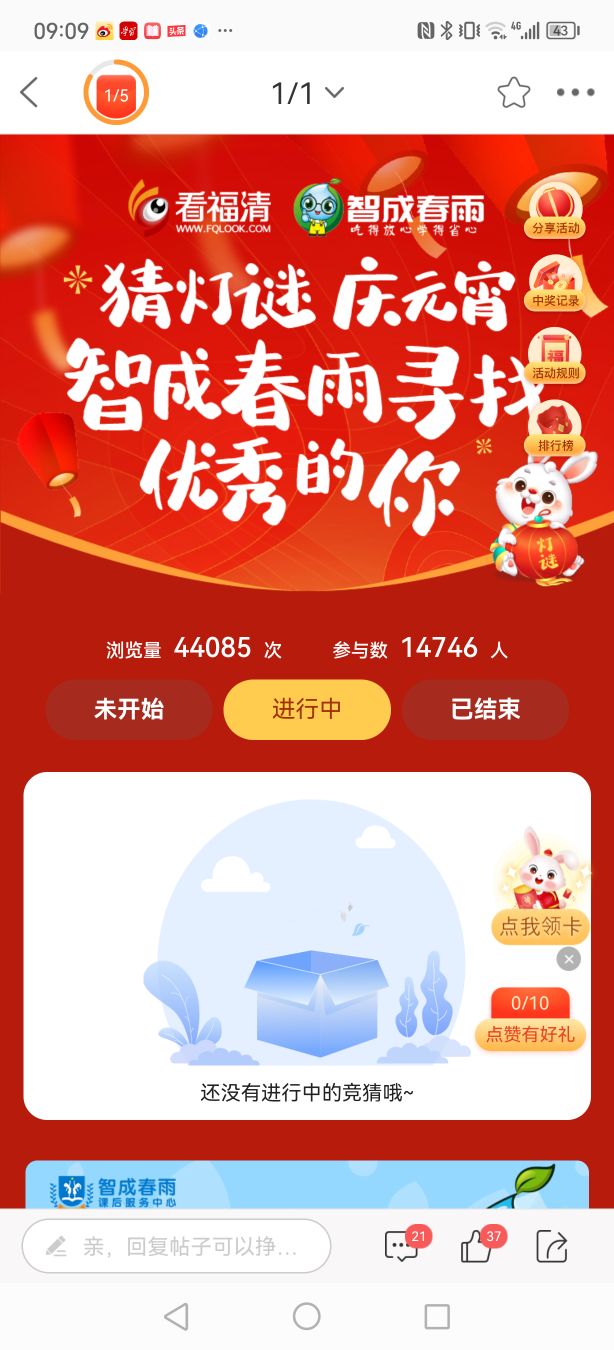The height and width of the screenshot is (1350, 614).
Task: Dismiss the floating rabbit card widget
Action: [568, 959]
